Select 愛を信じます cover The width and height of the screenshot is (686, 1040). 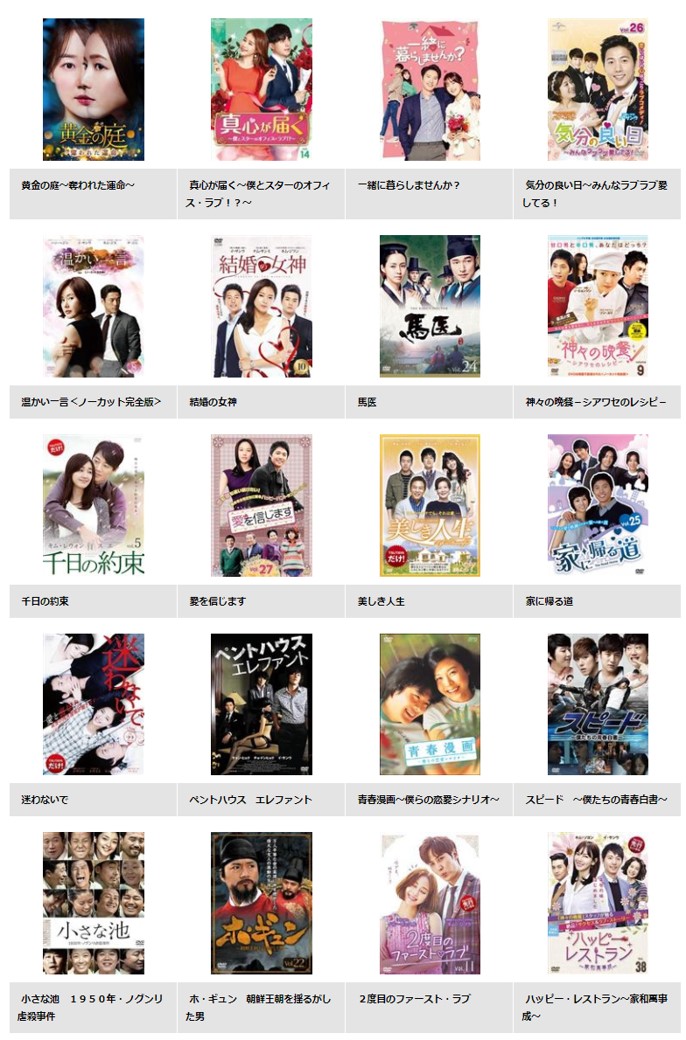(x=261, y=505)
